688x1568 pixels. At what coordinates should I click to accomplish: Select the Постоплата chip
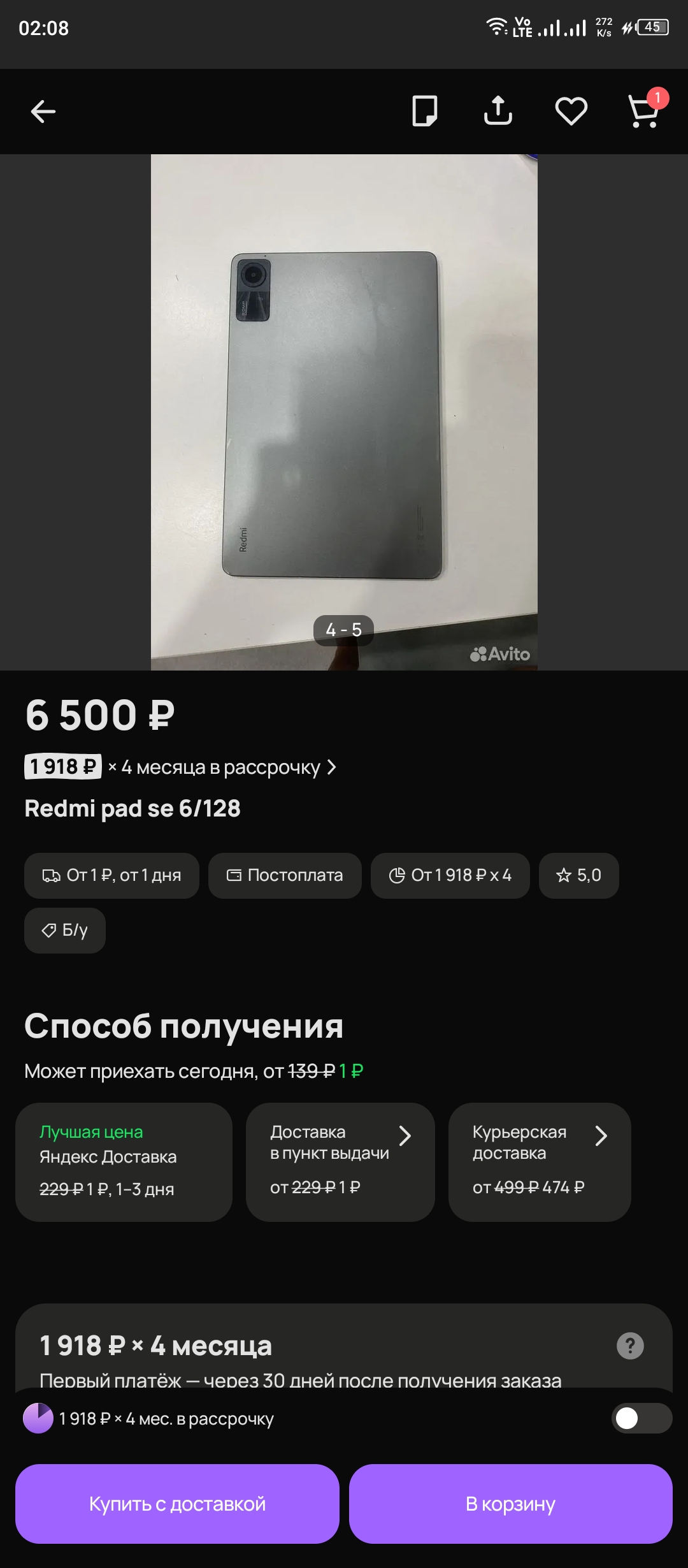(x=285, y=876)
